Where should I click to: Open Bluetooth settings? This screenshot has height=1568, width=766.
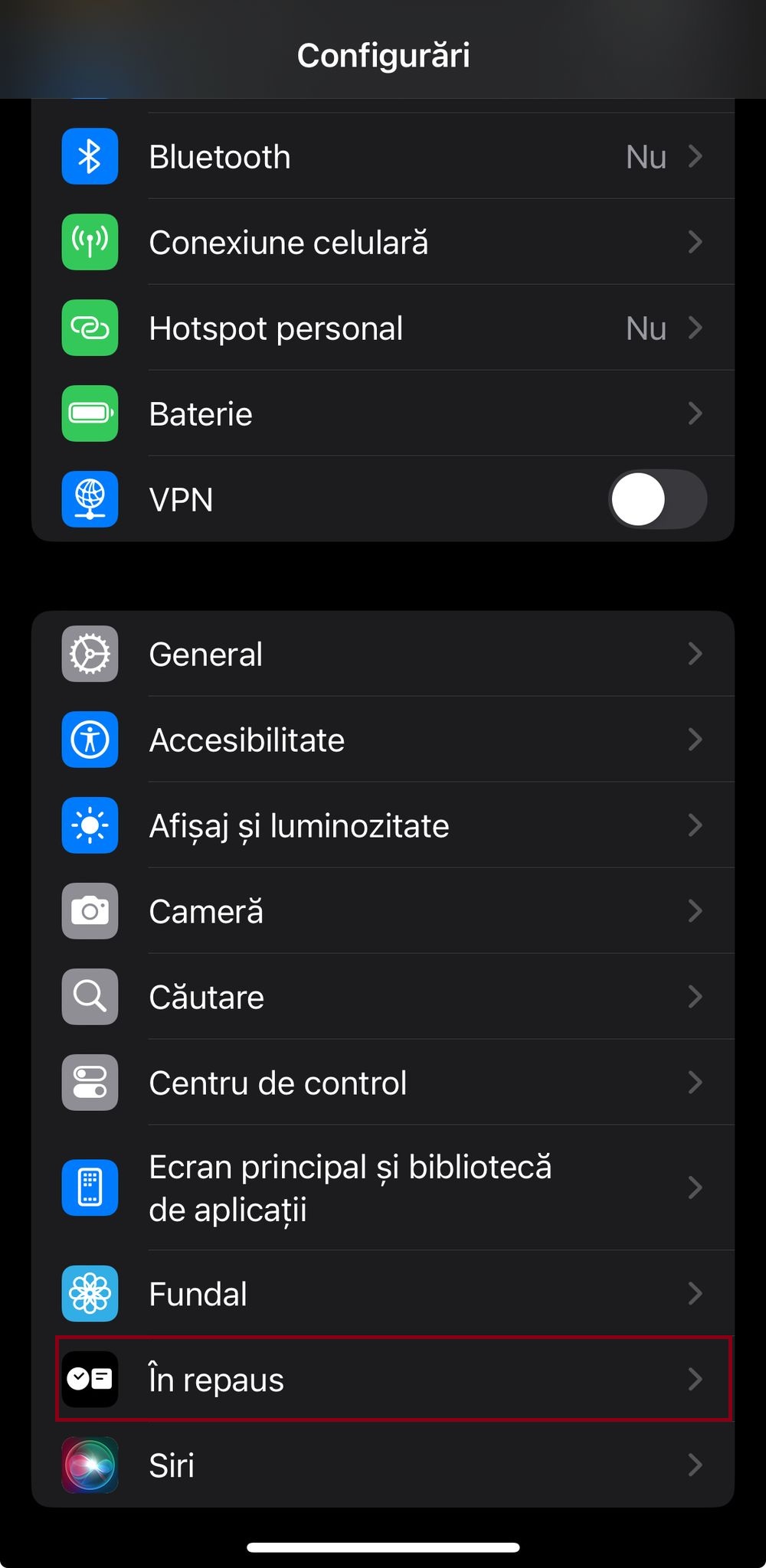tap(383, 157)
